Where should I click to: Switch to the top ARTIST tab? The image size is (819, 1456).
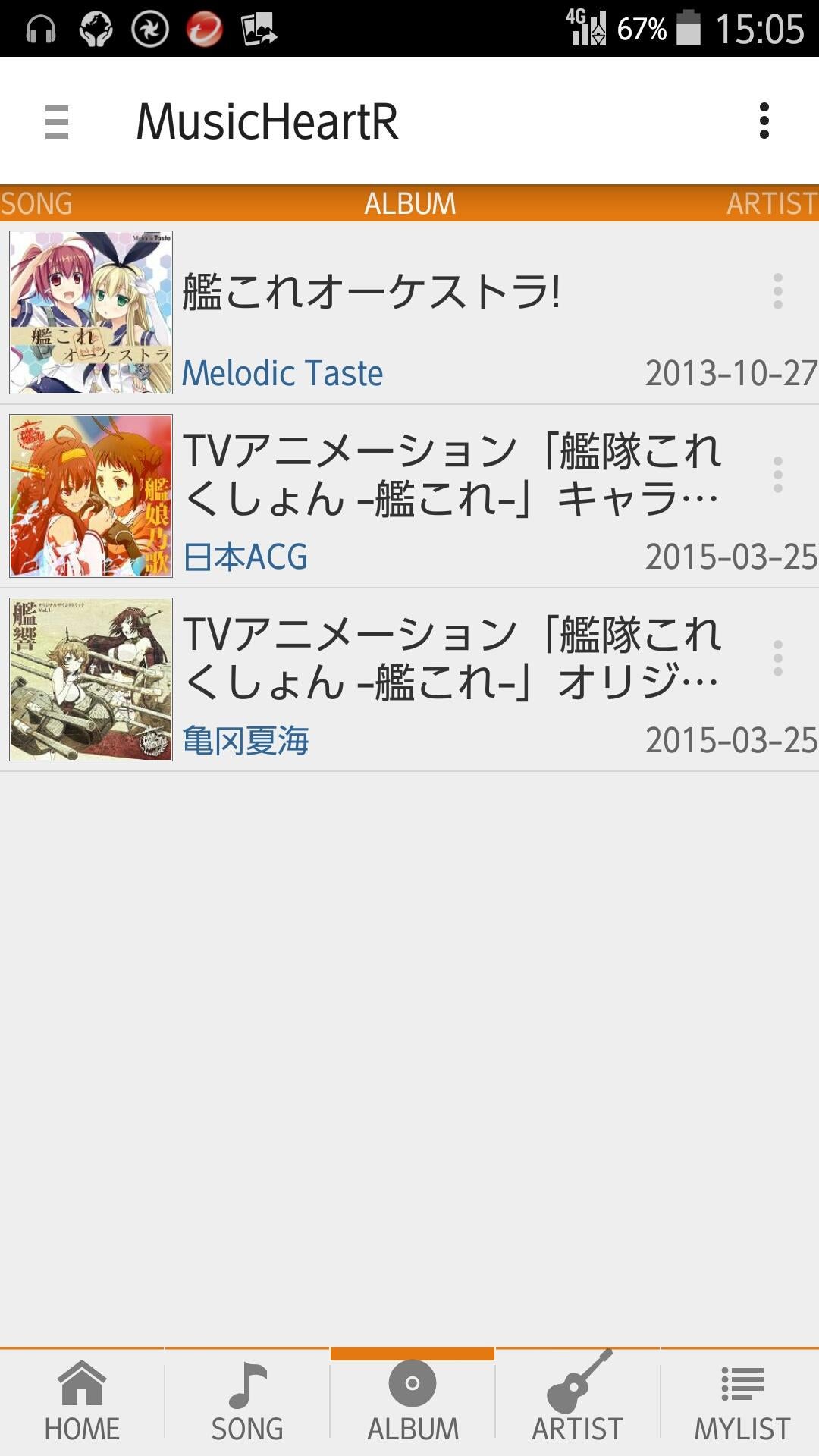click(x=771, y=203)
